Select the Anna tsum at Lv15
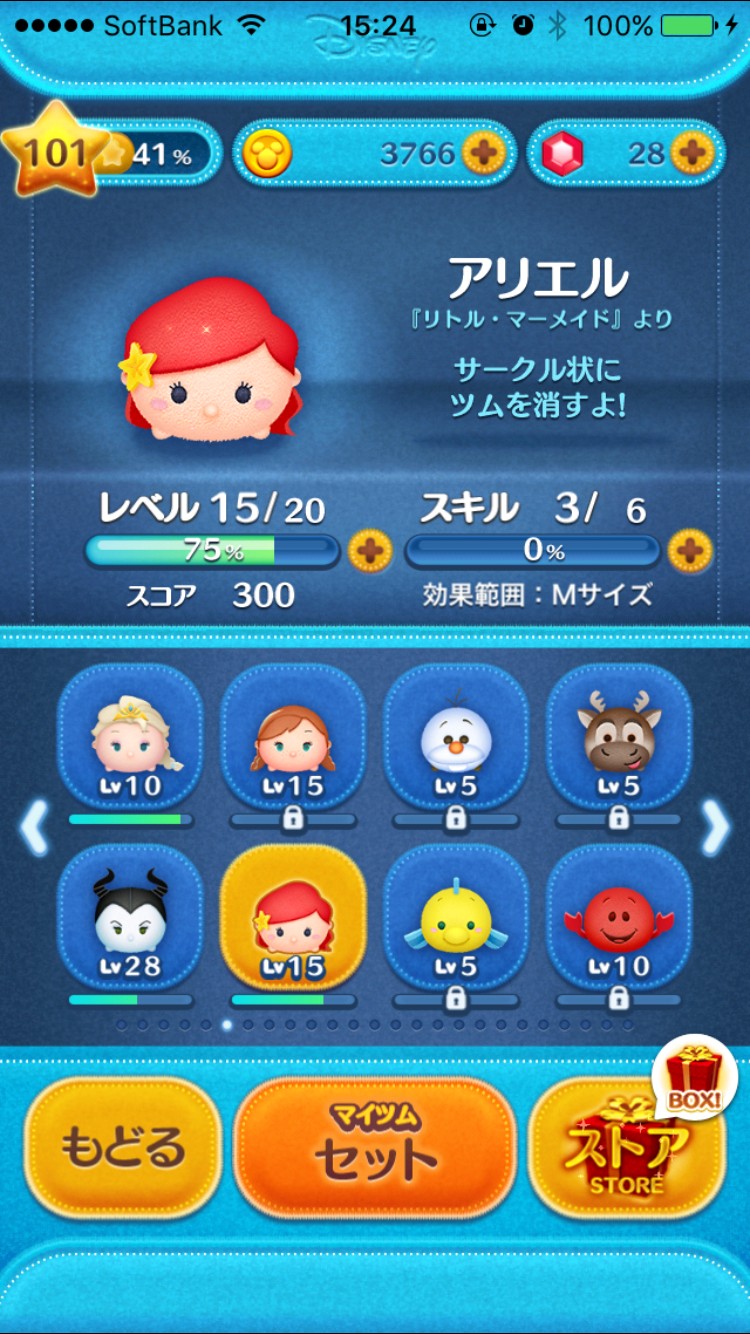The image size is (750, 1334). pyautogui.click(x=293, y=739)
